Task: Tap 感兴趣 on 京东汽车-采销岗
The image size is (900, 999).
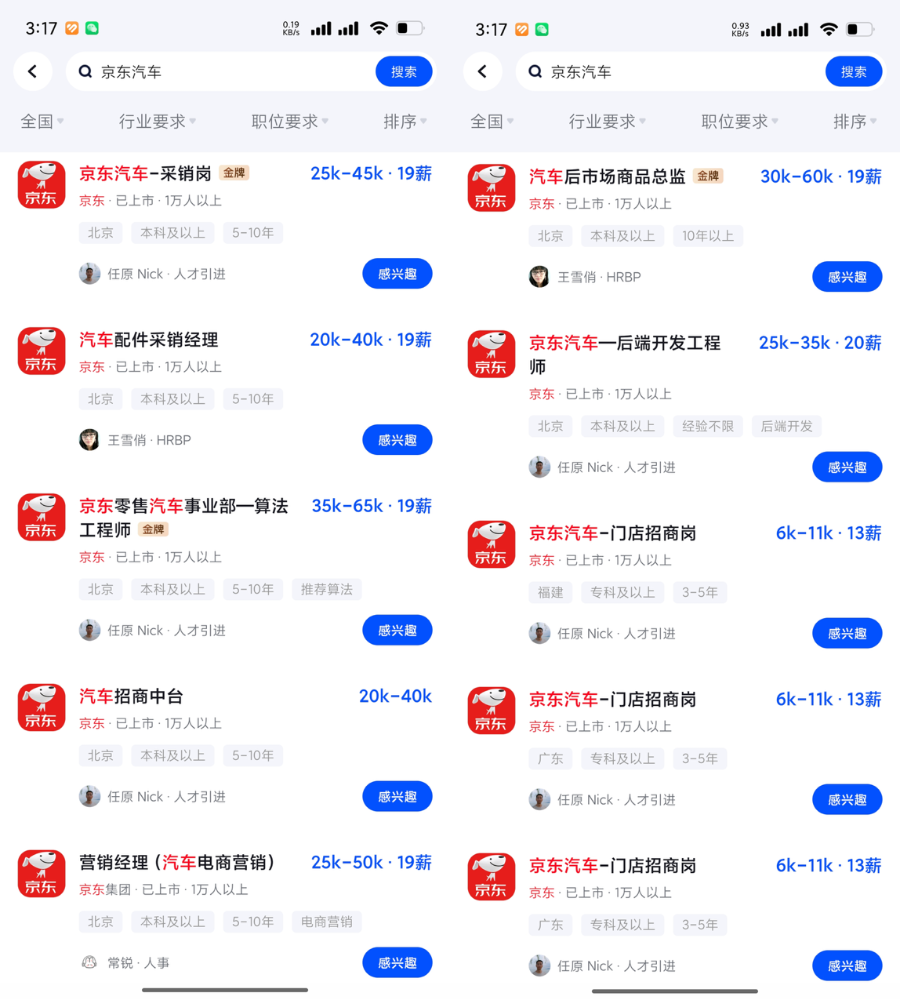Action: pyautogui.click(x=397, y=274)
